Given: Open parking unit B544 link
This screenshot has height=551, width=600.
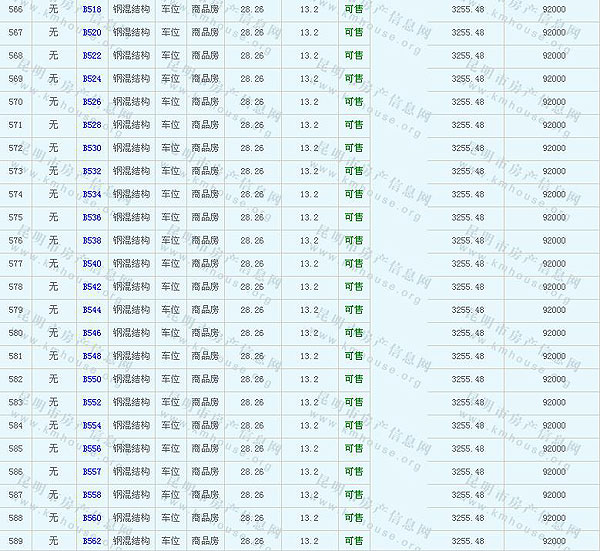Looking at the screenshot, I should 92,310.
